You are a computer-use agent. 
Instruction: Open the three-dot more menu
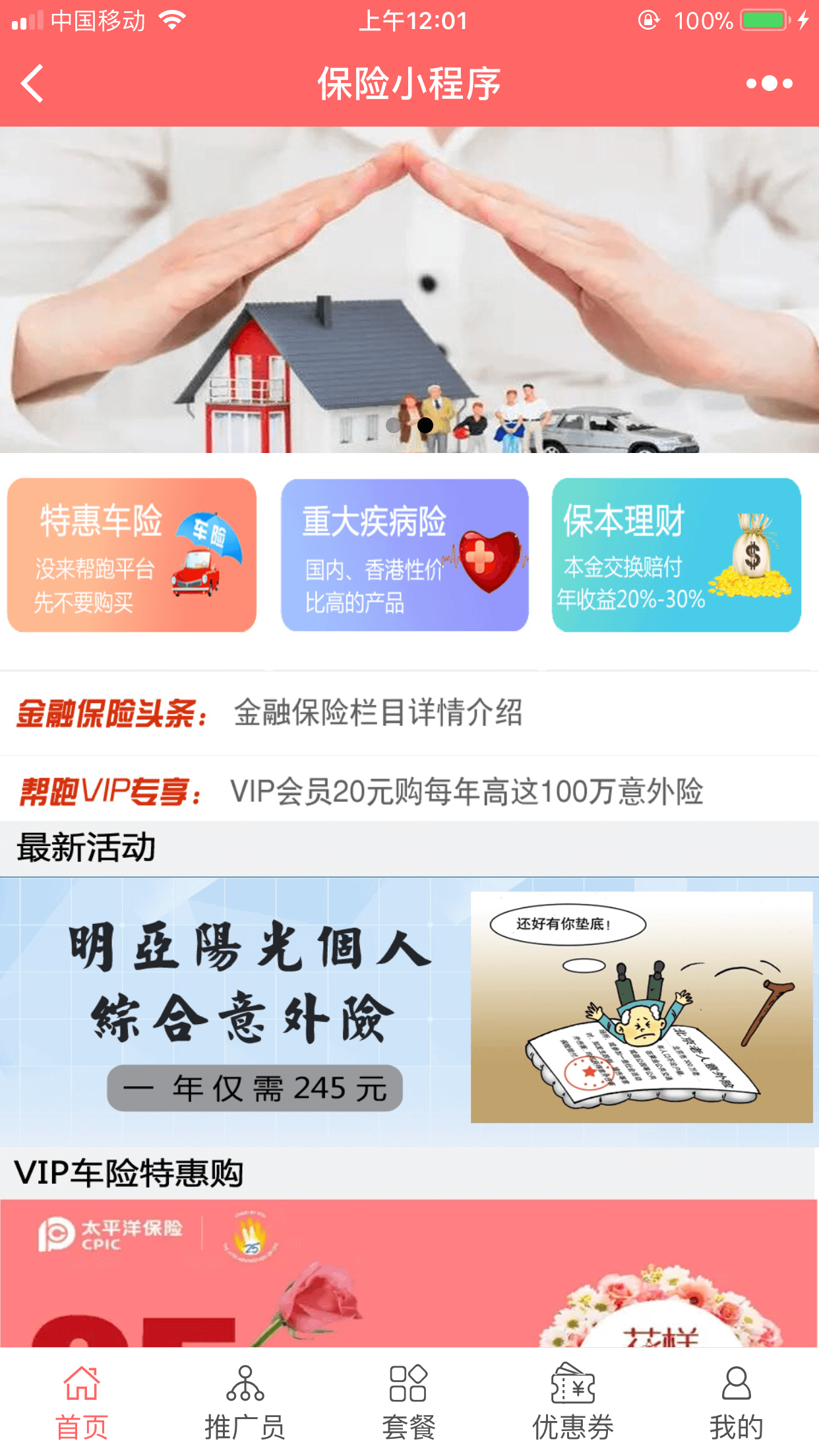(x=769, y=84)
